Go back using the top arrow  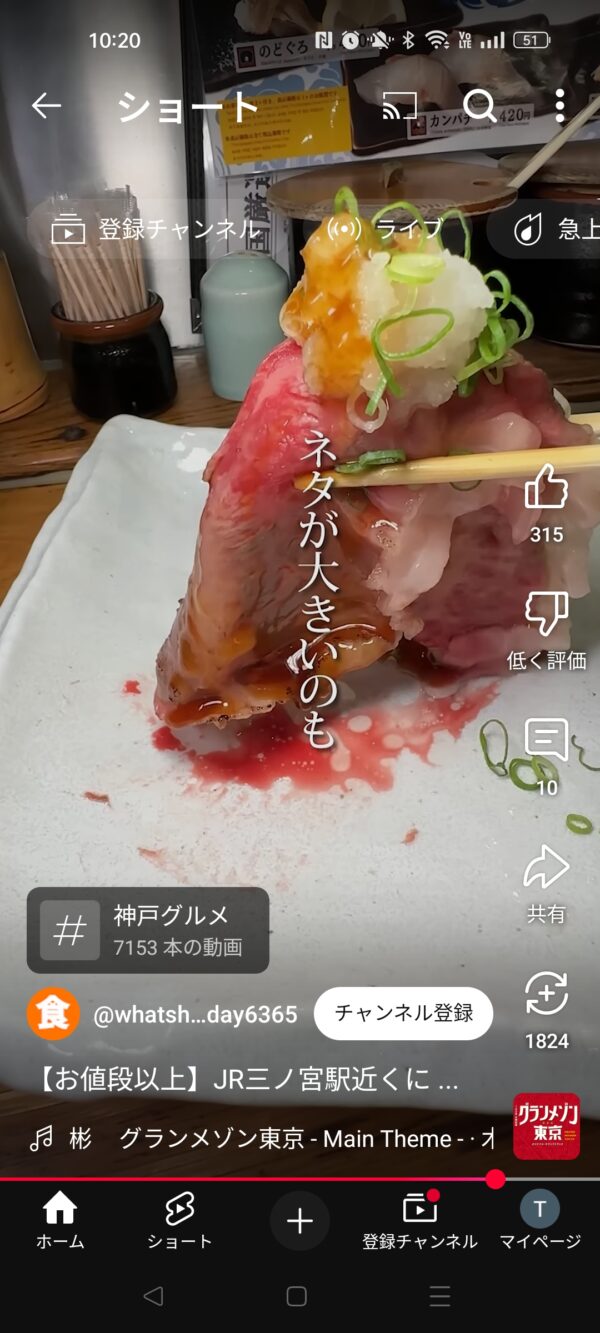point(46,106)
